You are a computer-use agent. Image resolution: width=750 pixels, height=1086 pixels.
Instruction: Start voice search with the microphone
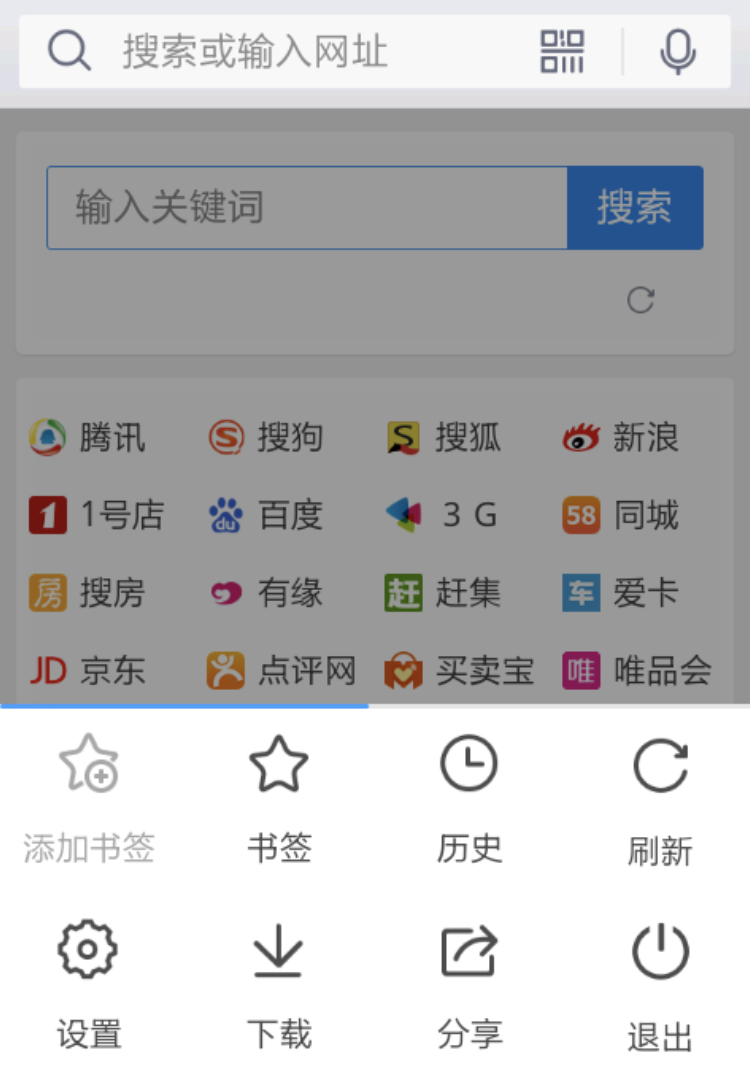coord(679,51)
